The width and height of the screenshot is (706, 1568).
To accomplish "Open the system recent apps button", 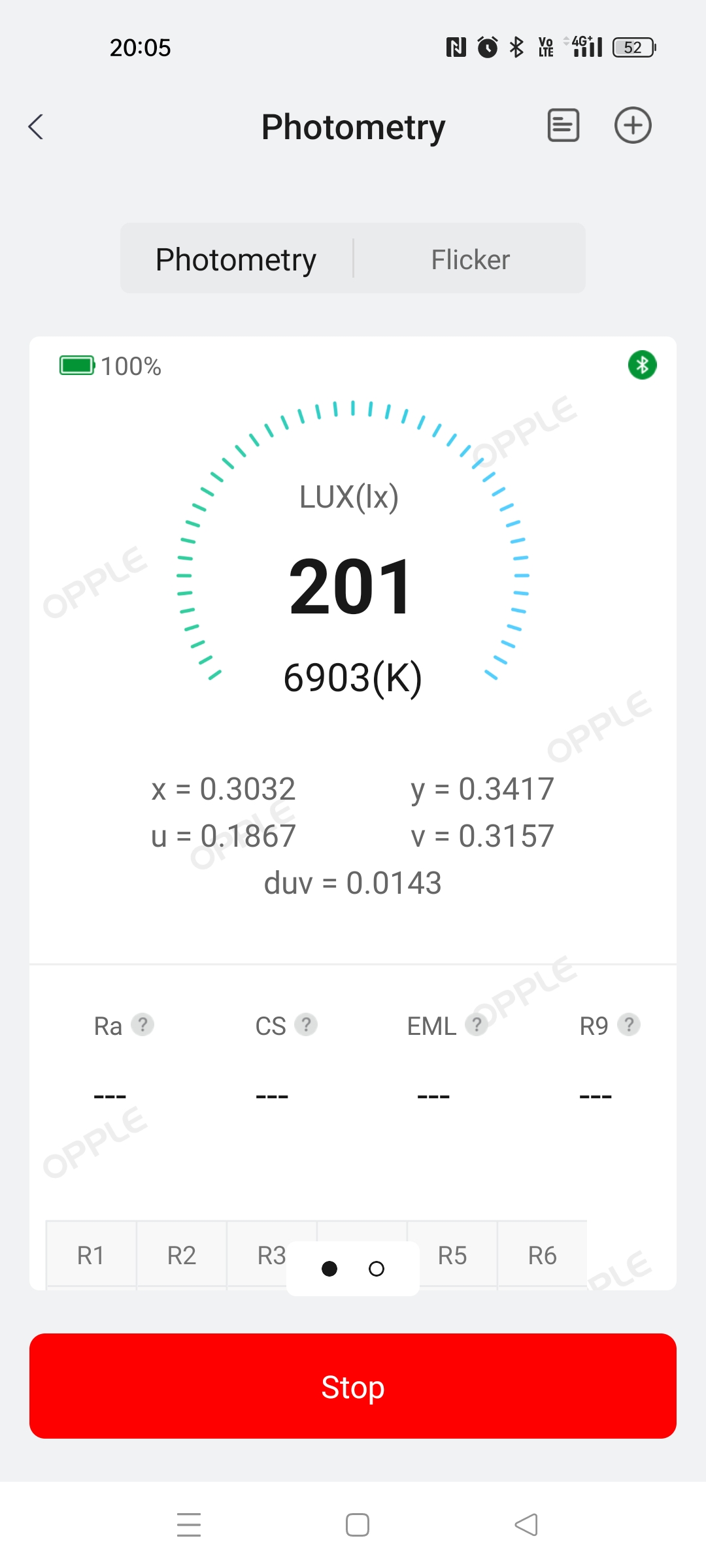I will coord(189,1525).
